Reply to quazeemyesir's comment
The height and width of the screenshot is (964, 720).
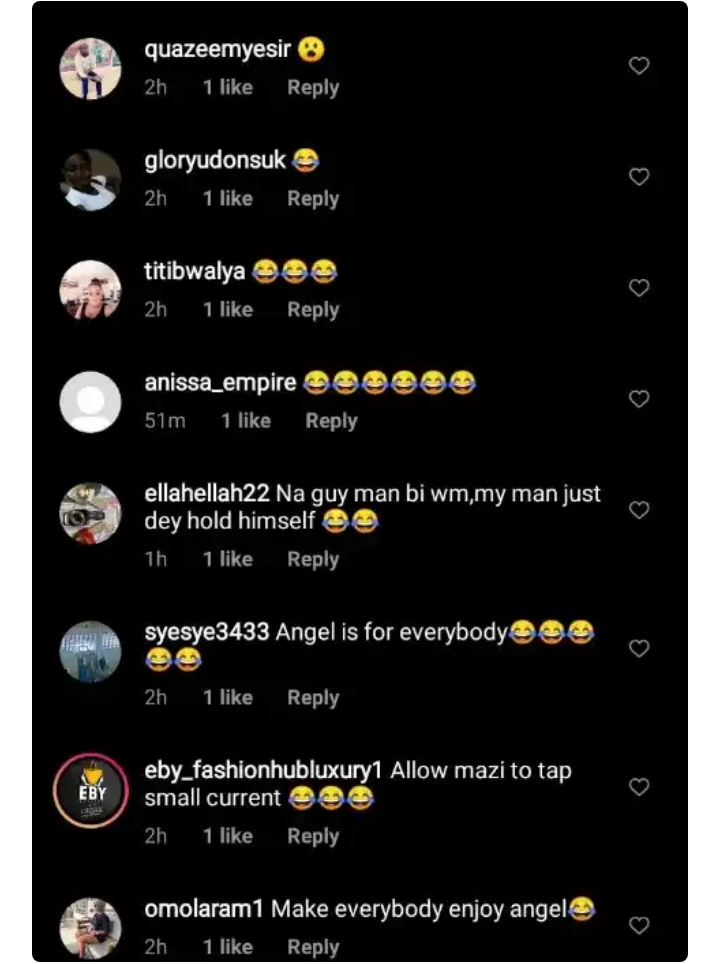tap(313, 88)
